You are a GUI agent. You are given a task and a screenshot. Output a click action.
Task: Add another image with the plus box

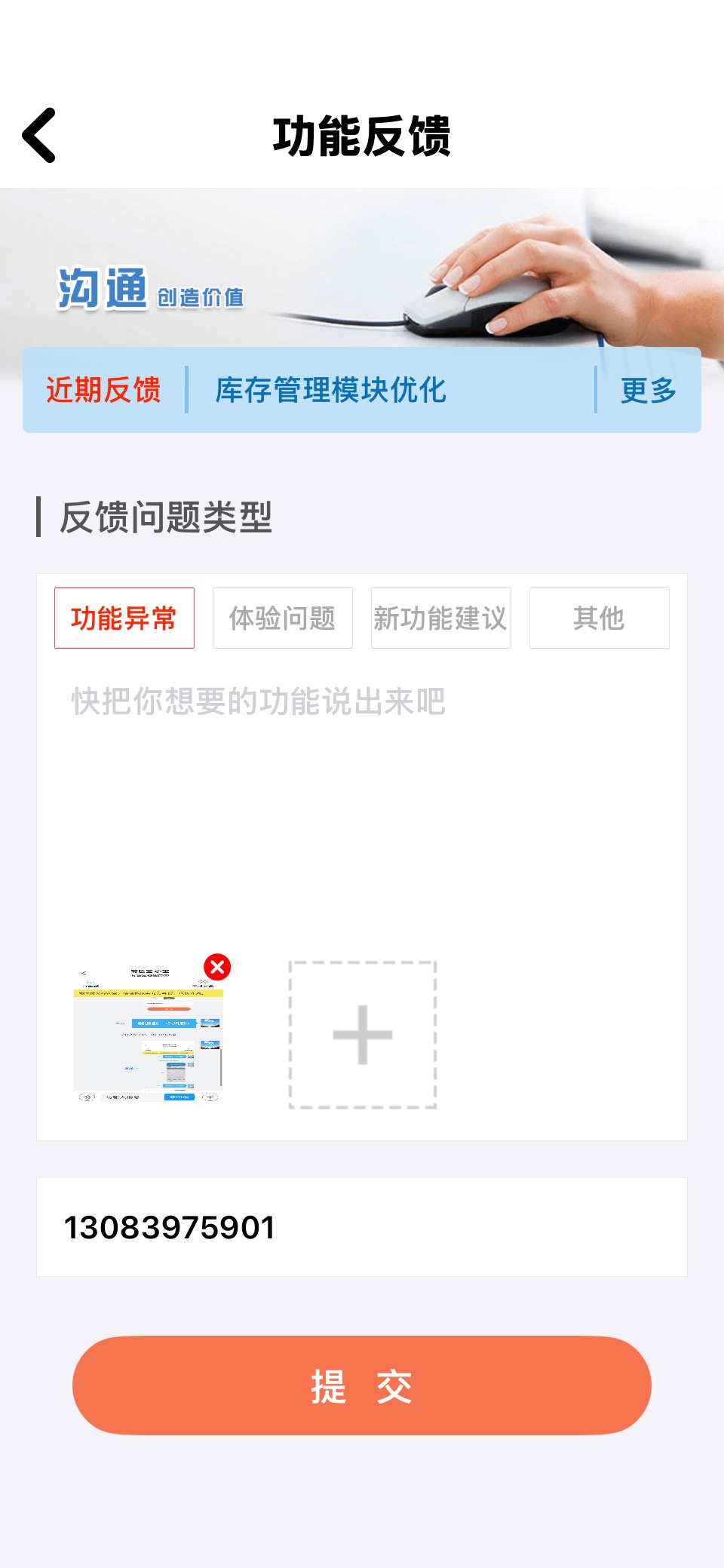tap(363, 1035)
